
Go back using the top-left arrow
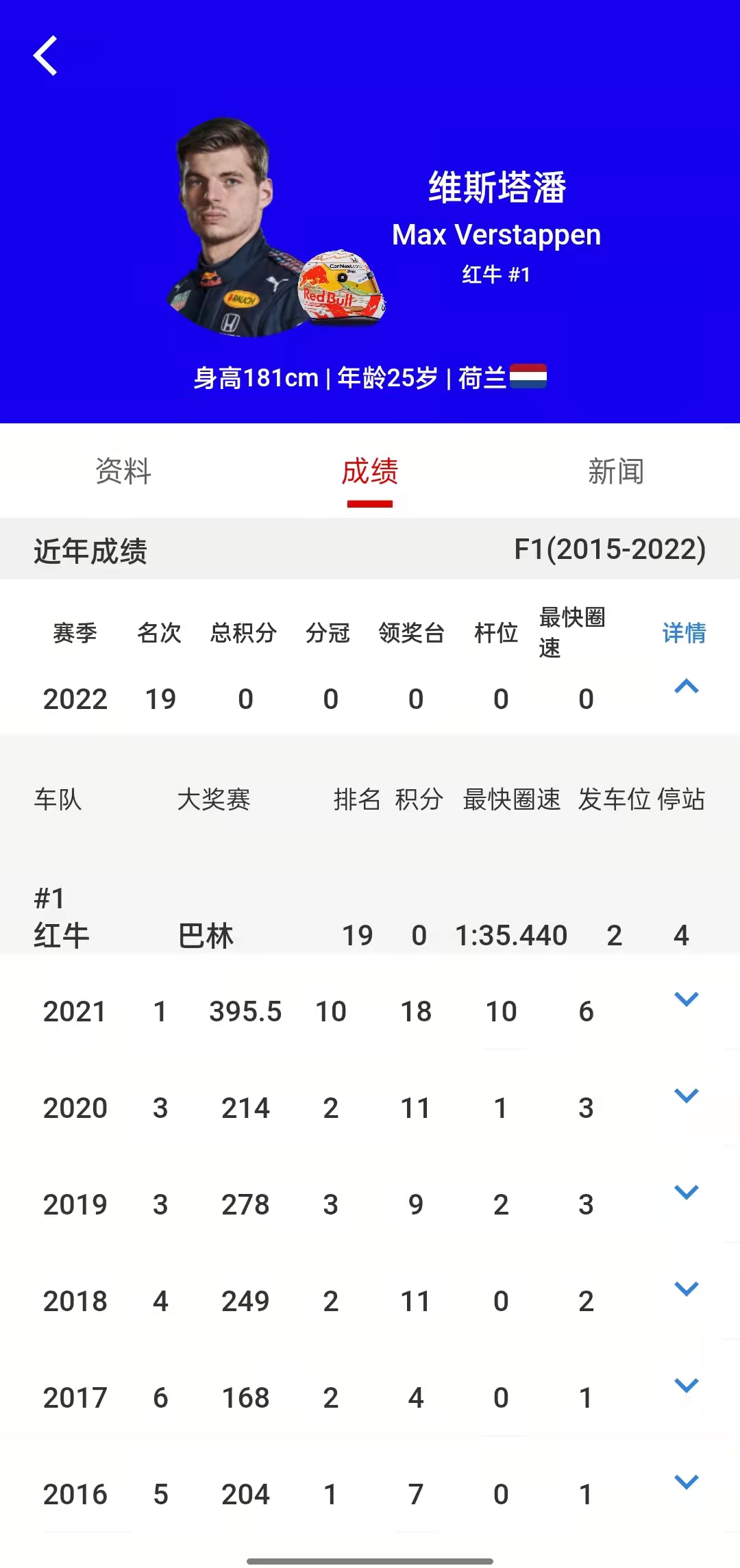point(45,56)
